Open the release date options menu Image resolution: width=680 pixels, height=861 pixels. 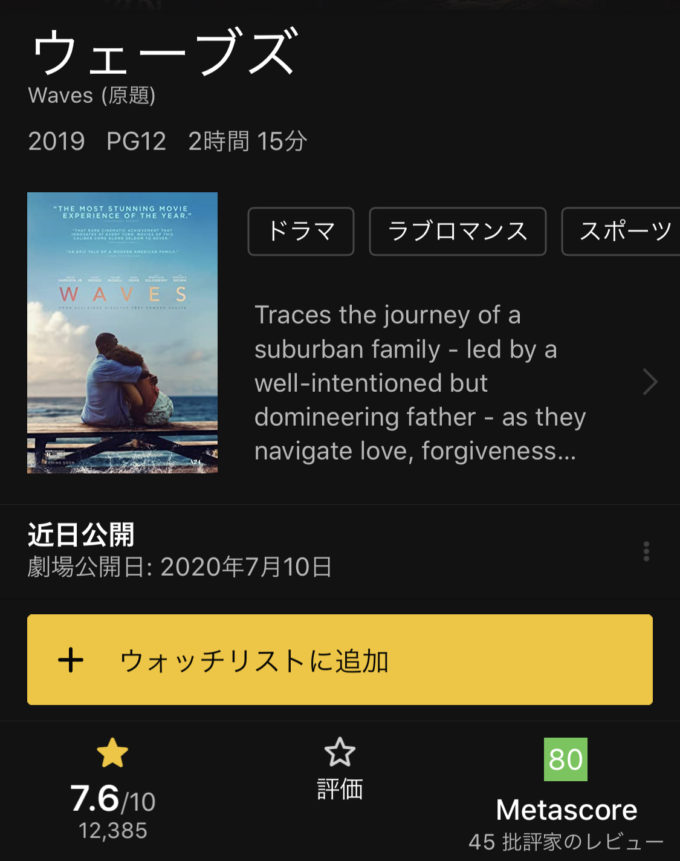click(647, 552)
